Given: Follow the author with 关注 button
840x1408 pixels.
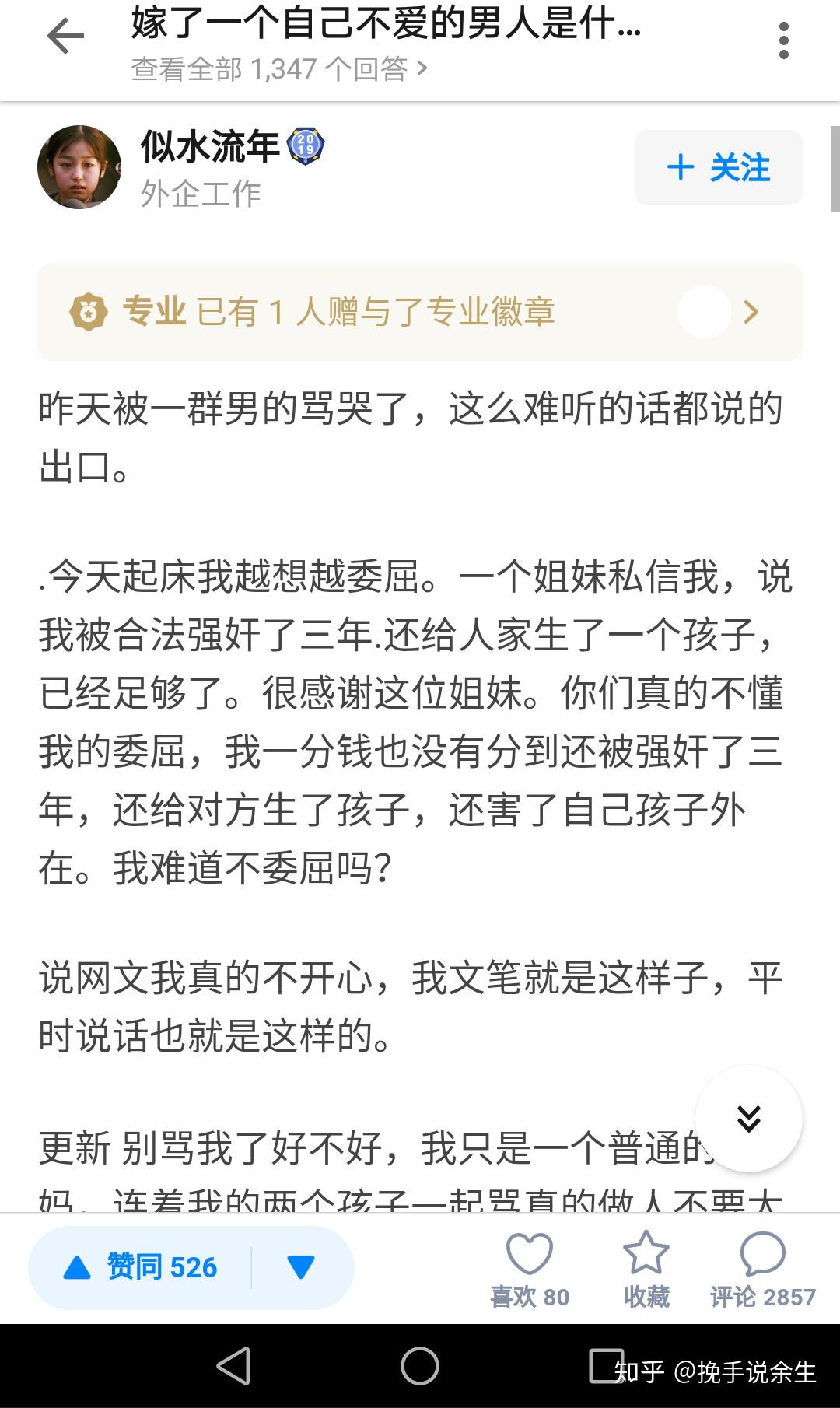Looking at the screenshot, I should (718, 167).
